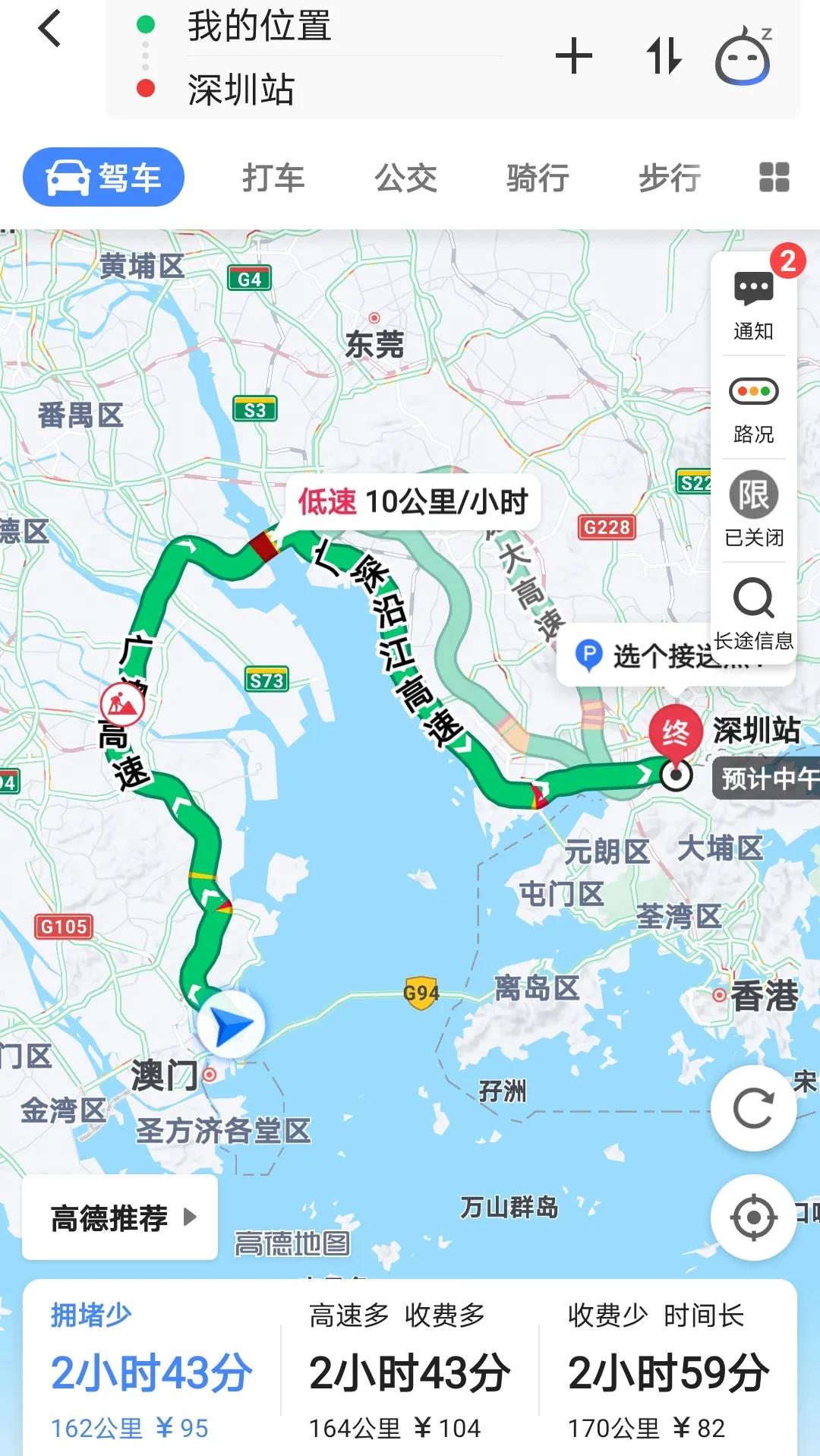Switch to the 步行 walking tab
This screenshot has width=820, height=1456.
669,178
